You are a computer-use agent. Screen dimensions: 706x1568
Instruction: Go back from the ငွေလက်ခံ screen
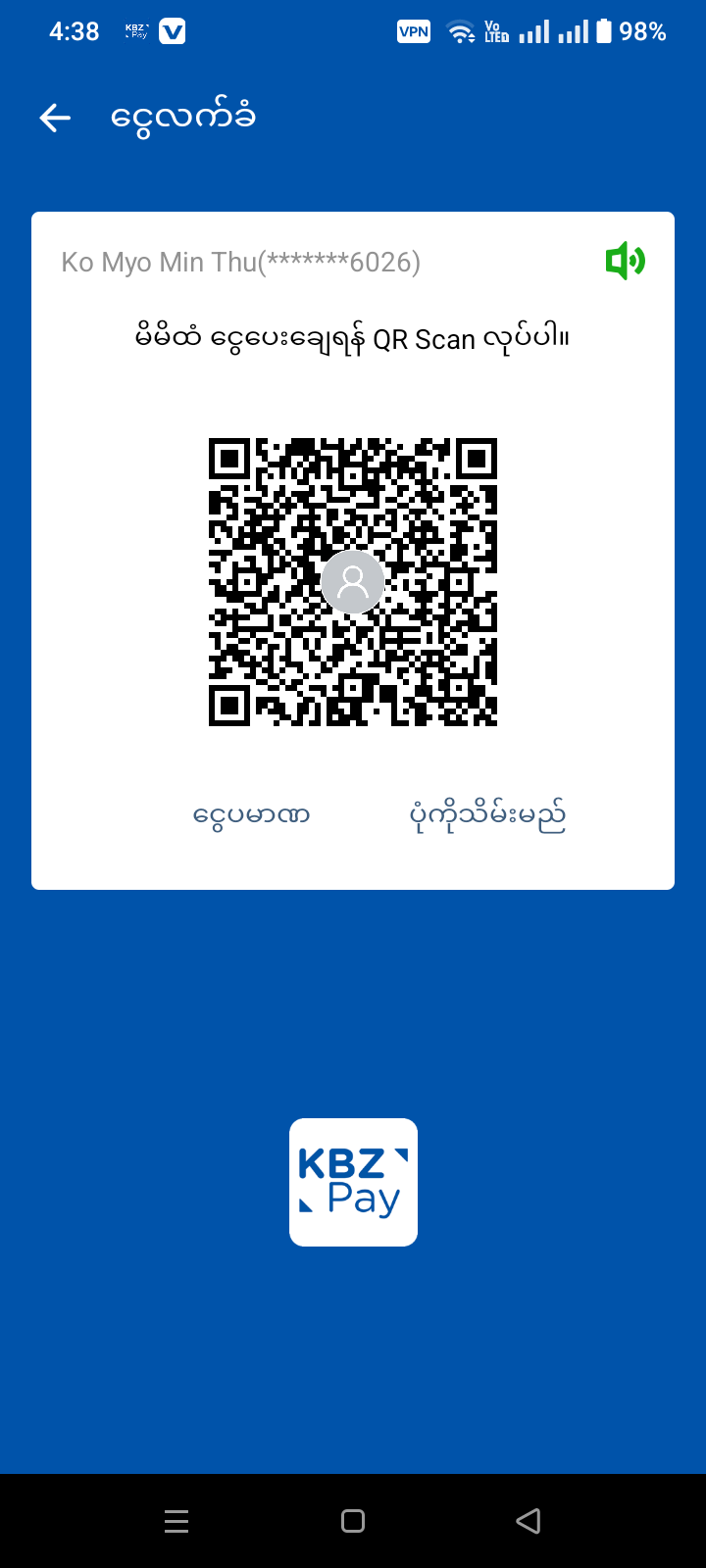pos(56,119)
